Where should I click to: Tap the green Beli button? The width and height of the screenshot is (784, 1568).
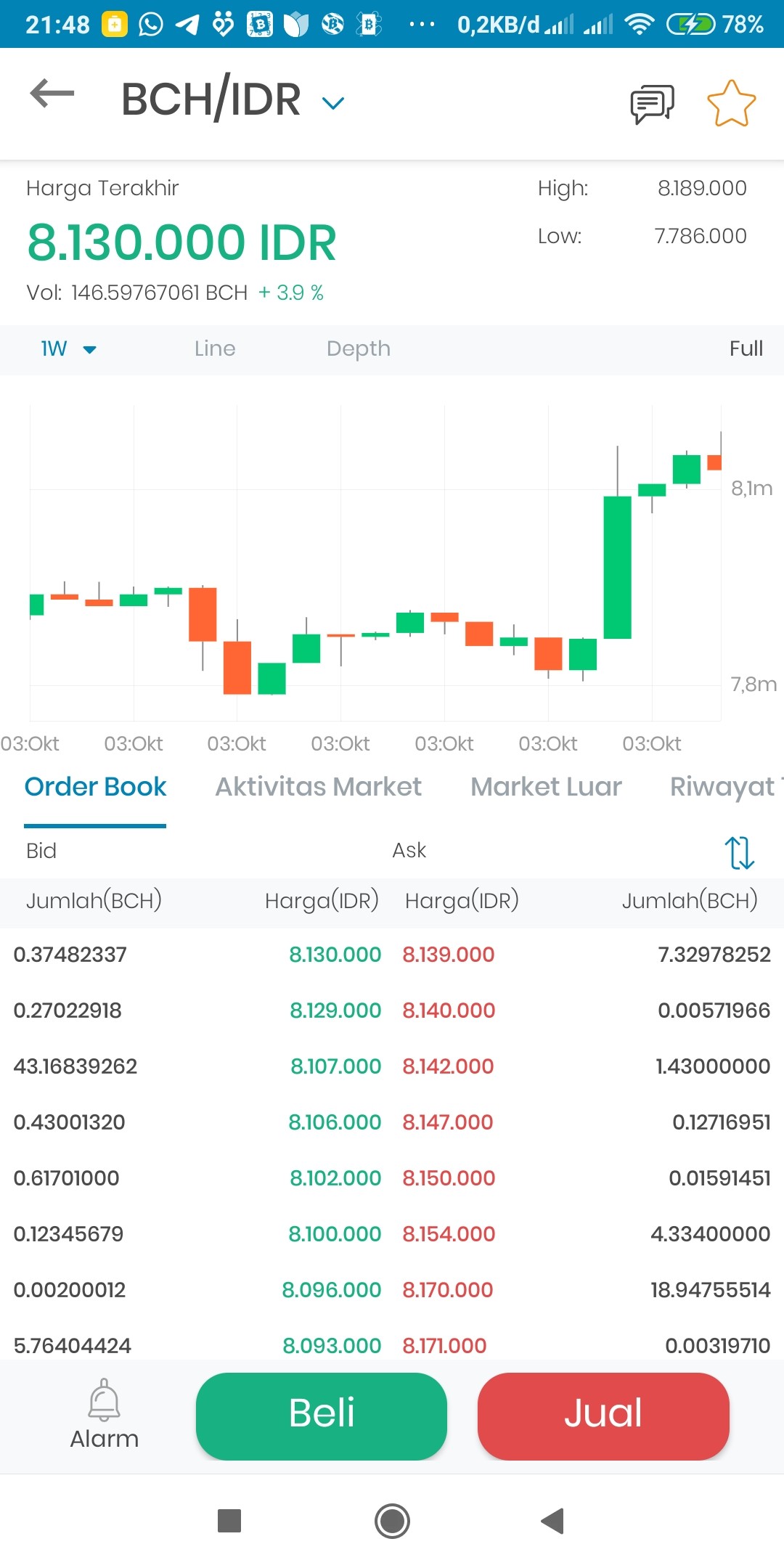(322, 1416)
